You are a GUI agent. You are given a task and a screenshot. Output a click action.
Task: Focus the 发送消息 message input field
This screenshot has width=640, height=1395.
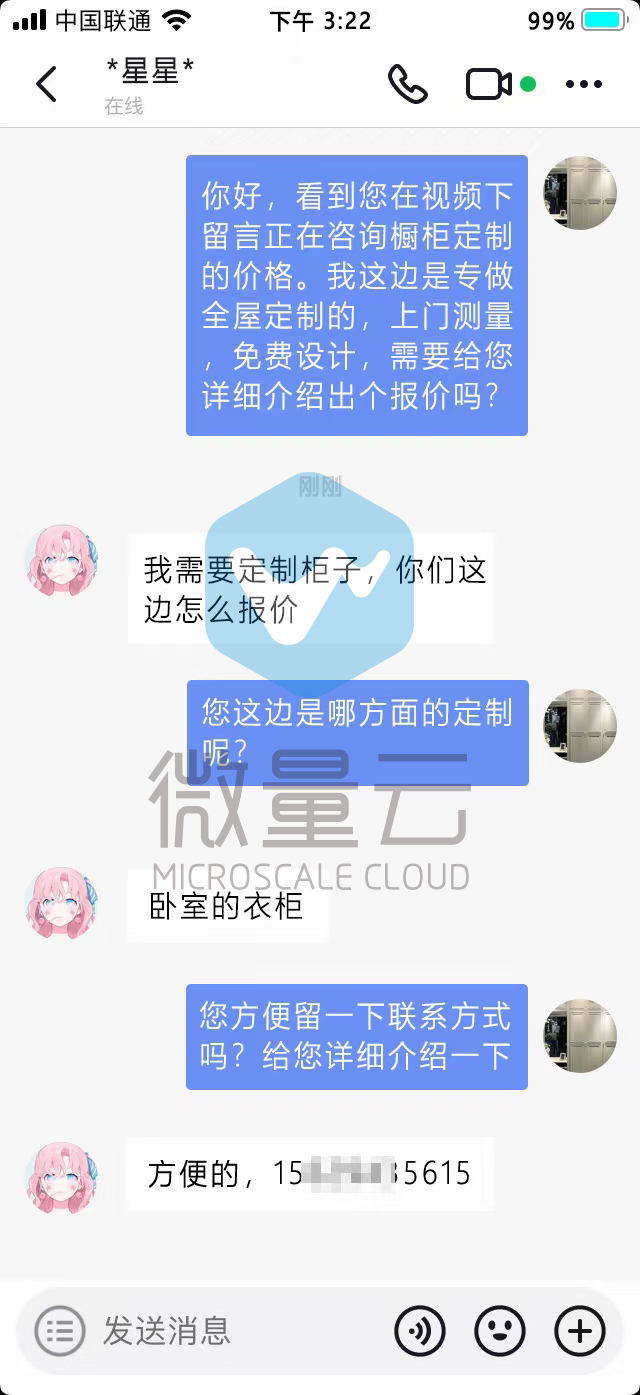tap(240, 1331)
